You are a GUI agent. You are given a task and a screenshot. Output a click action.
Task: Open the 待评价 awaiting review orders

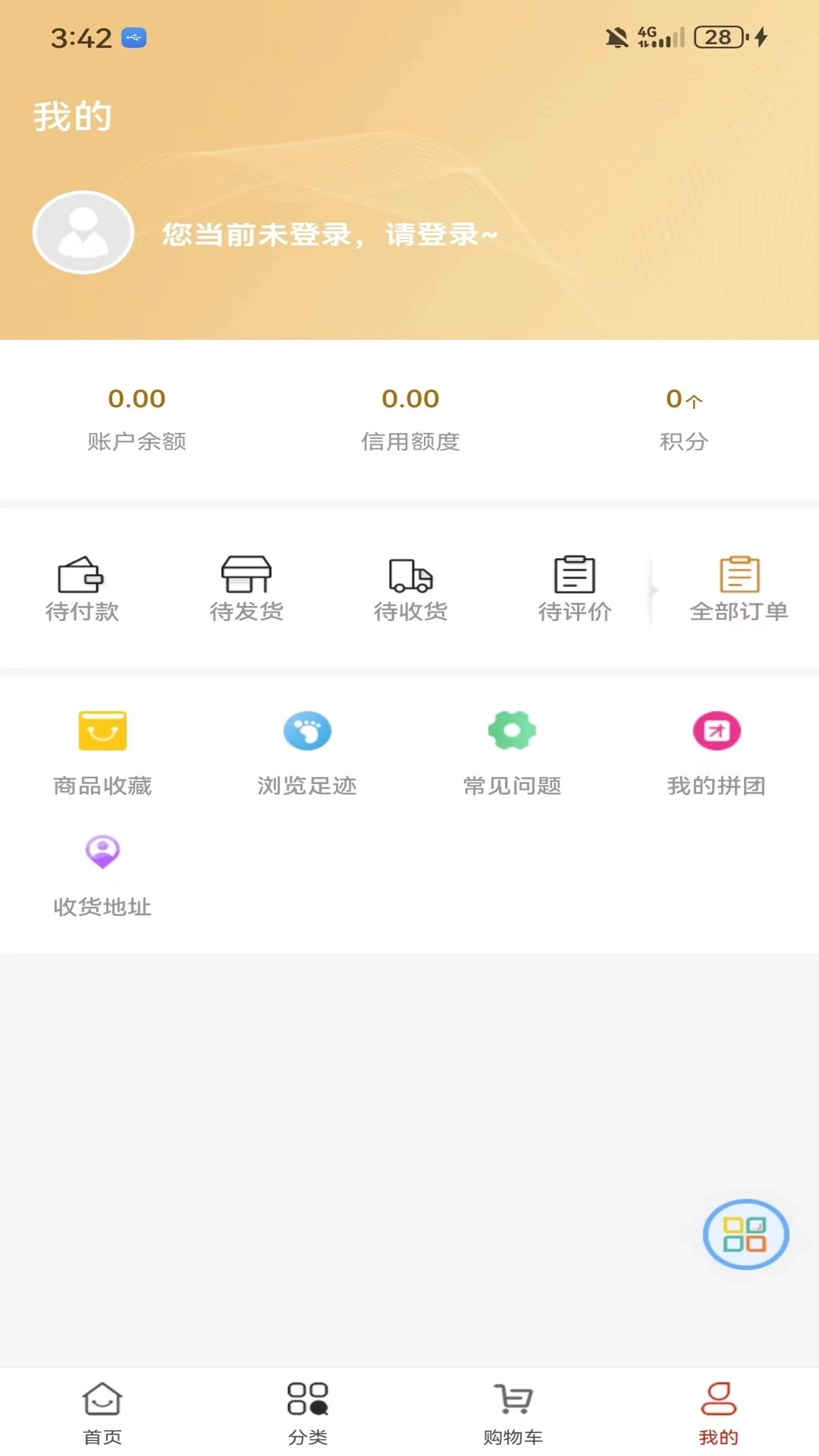(x=574, y=588)
